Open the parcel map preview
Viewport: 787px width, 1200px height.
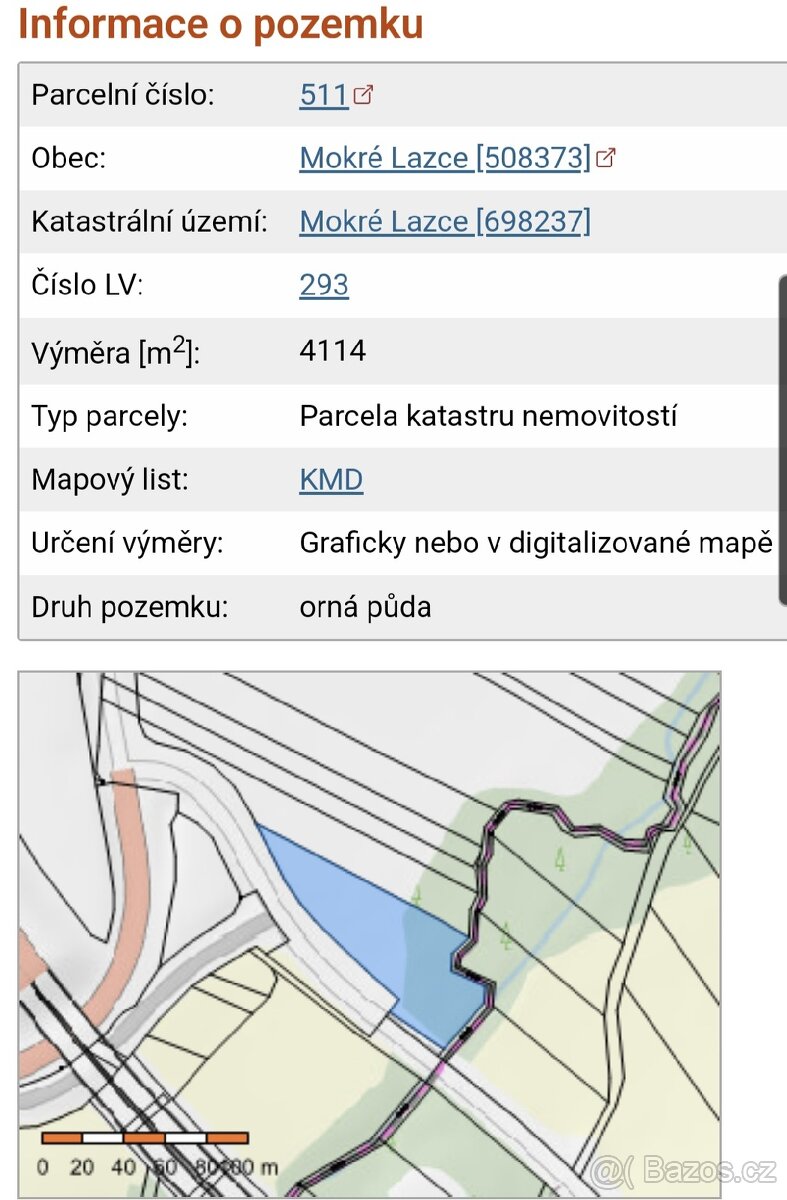pyautogui.click(x=369, y=933)
